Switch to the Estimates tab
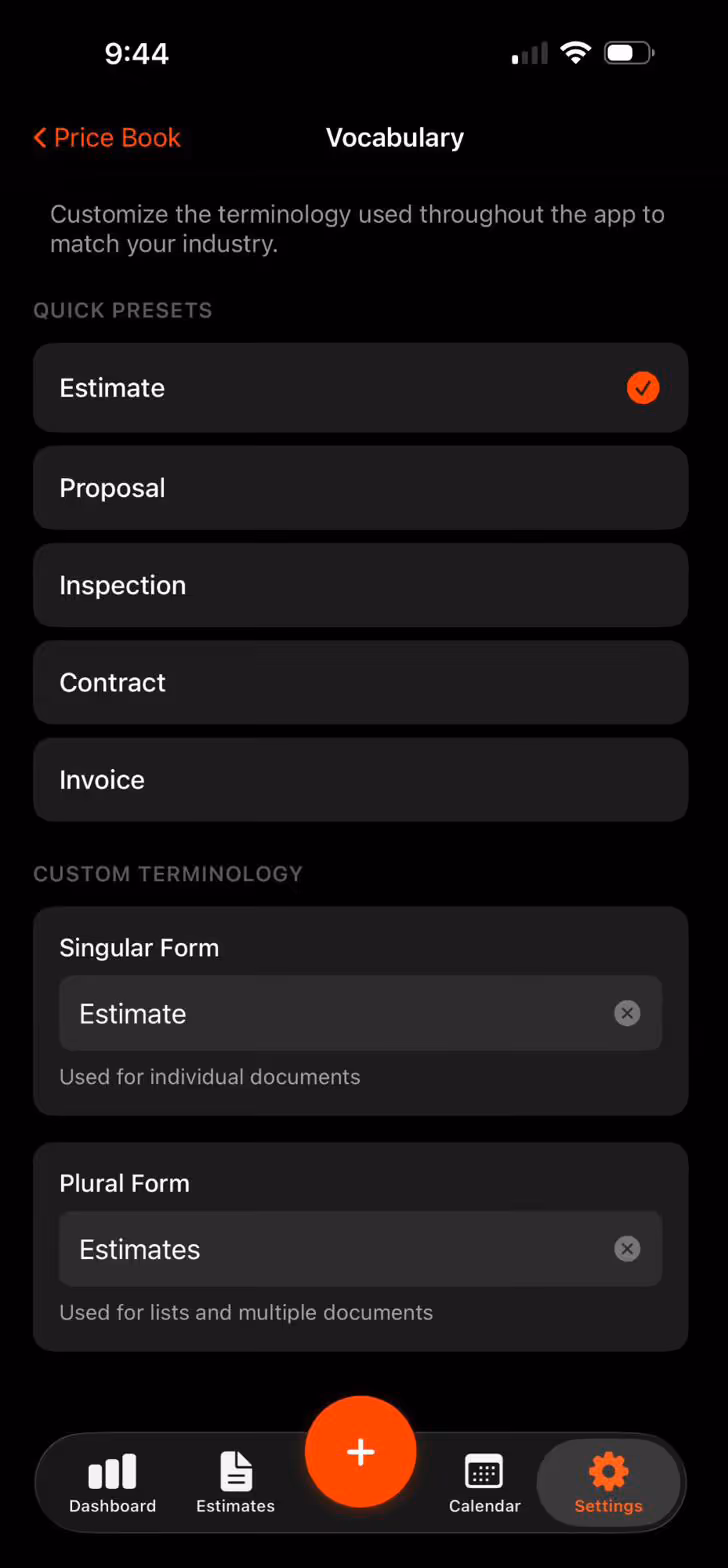Viewport: 728px width, 1568px height. (x=236, y=1484)
